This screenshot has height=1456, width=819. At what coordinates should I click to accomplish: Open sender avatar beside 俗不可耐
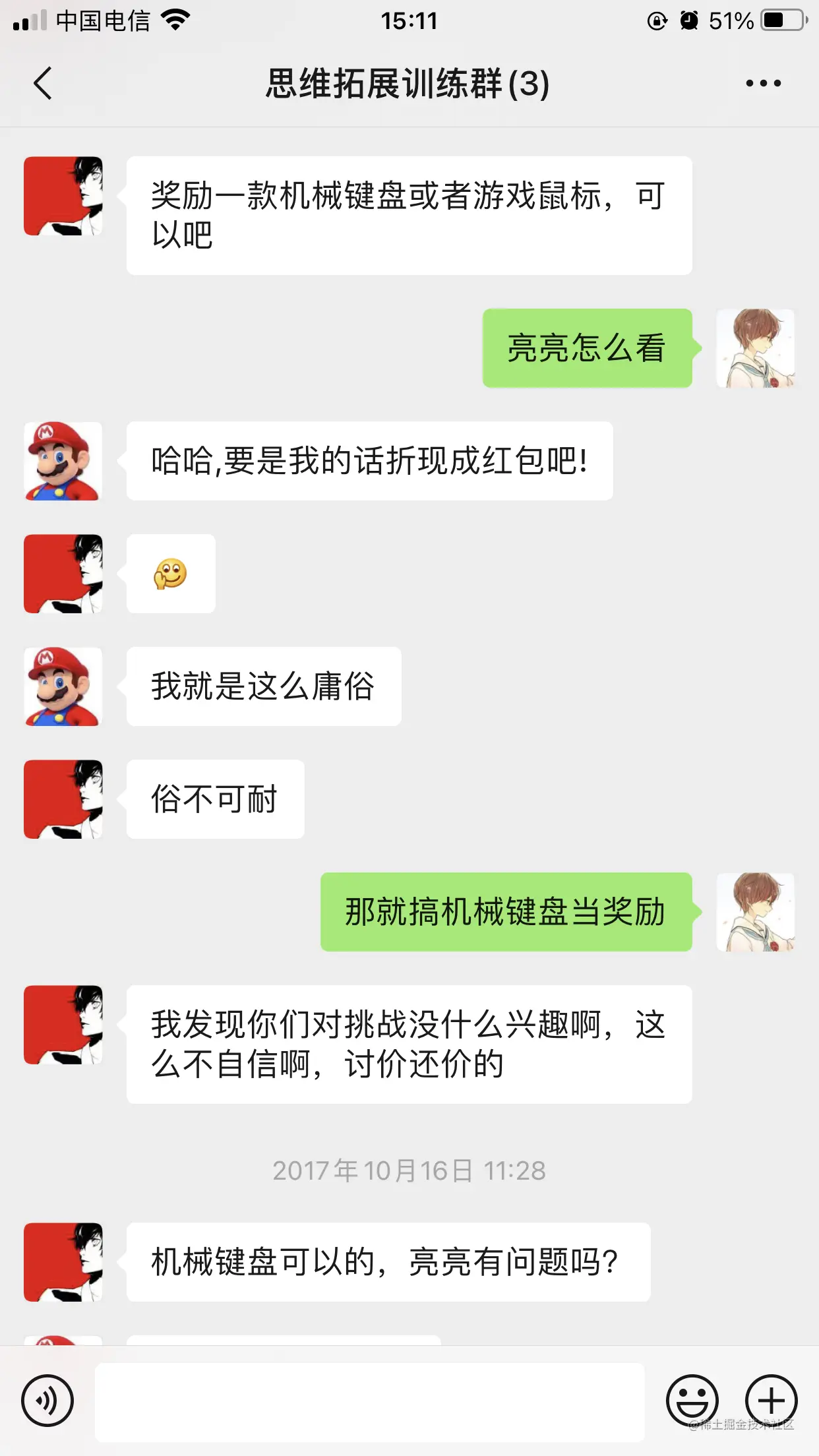point(63,799)
